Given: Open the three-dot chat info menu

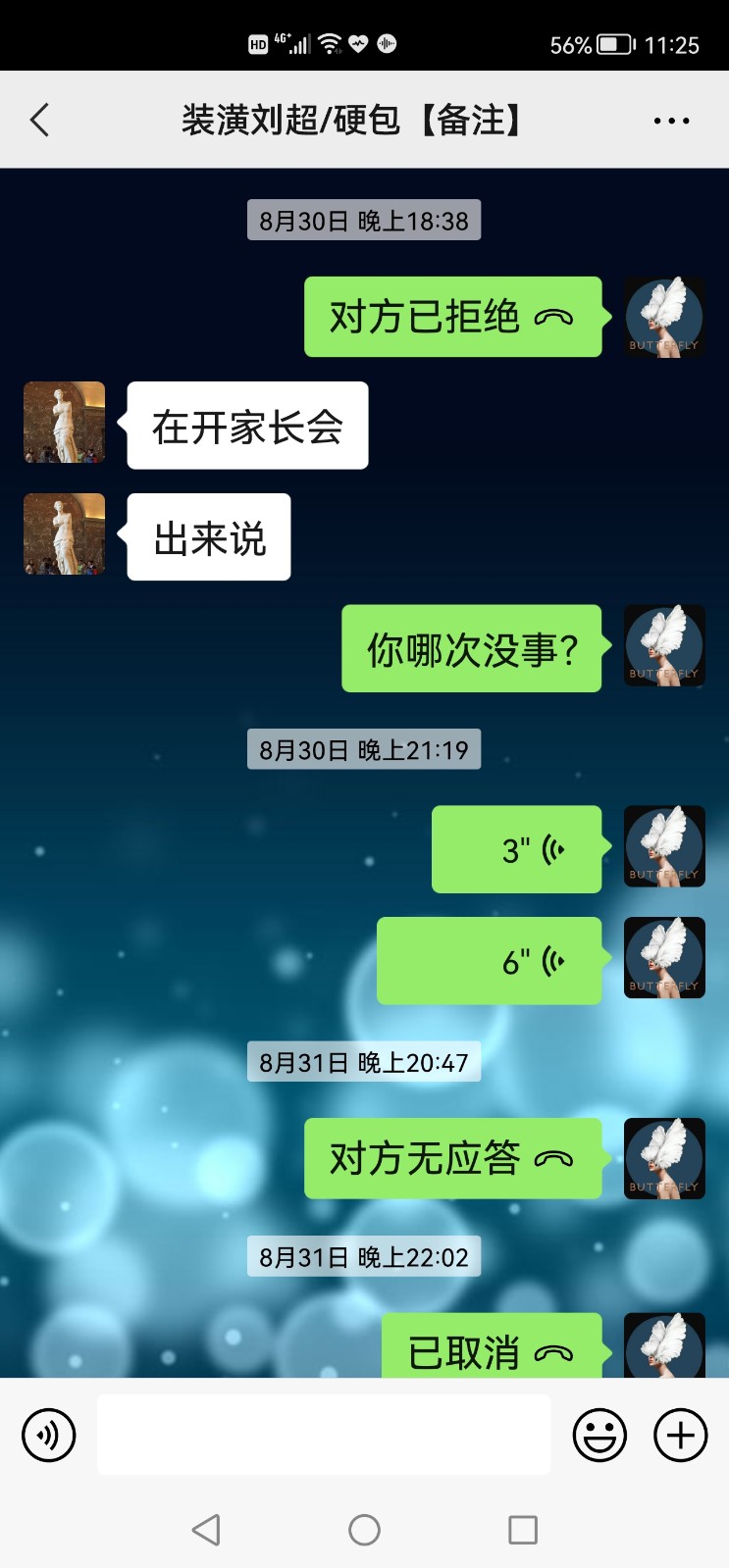Looking at the screenshot, I should point(671,121).
